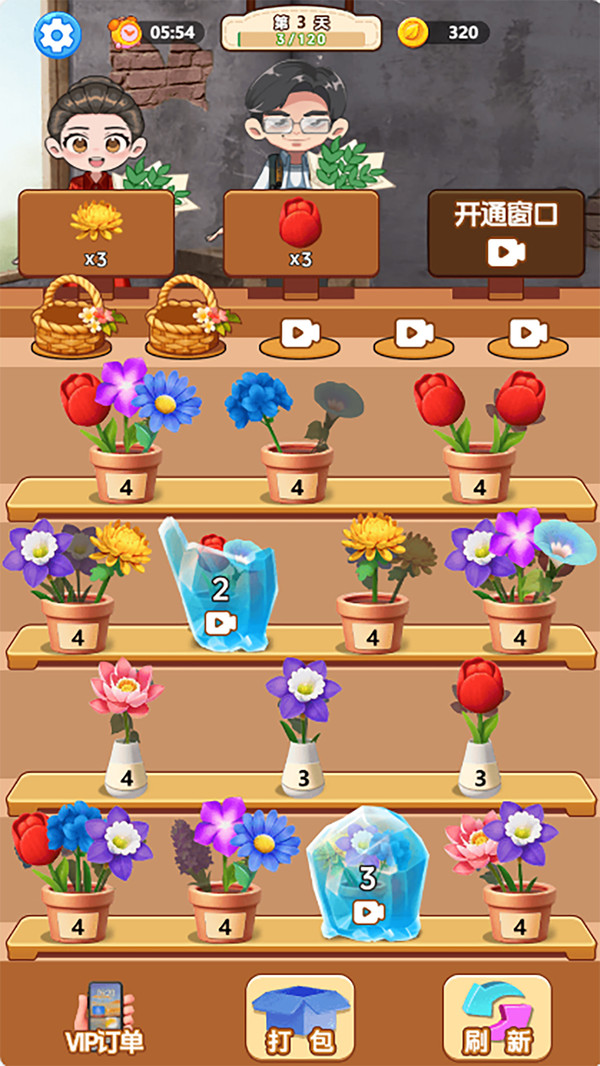The image size is (600, 1066).
Task: Select the vase with a single red tulip
Action: [x=480, y=727]
